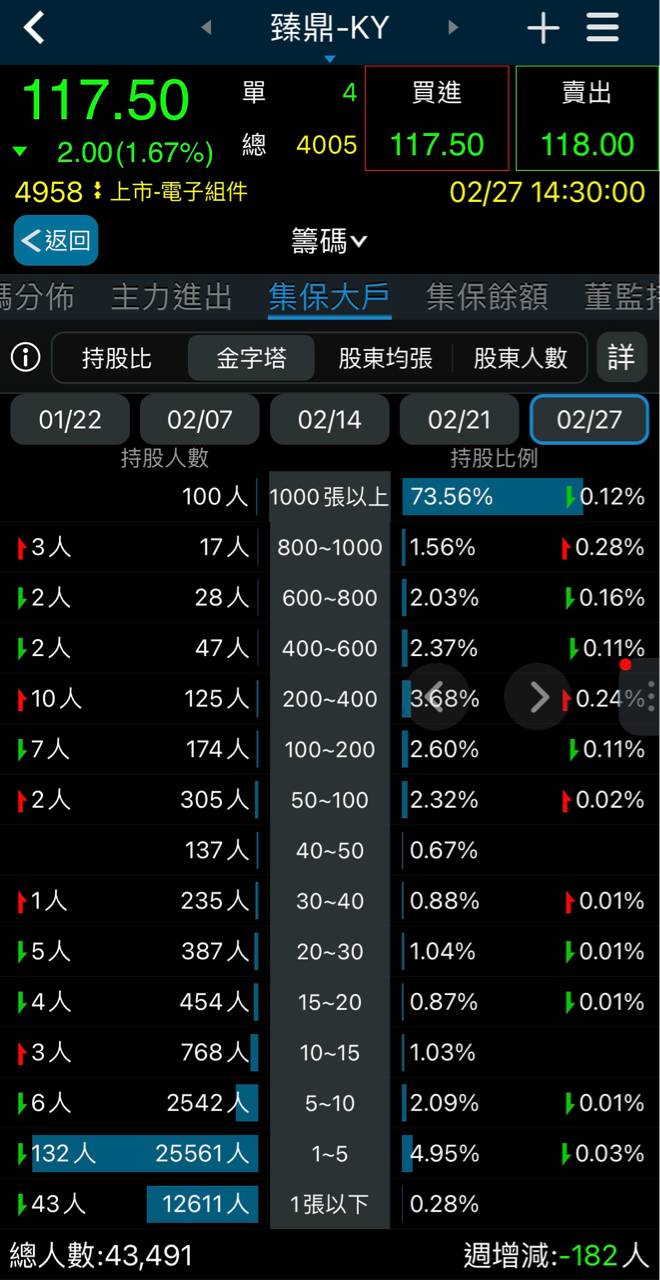Tap the floating right chevron
Viewport: 660px width, 1280px height.
(x=538, y=696)
